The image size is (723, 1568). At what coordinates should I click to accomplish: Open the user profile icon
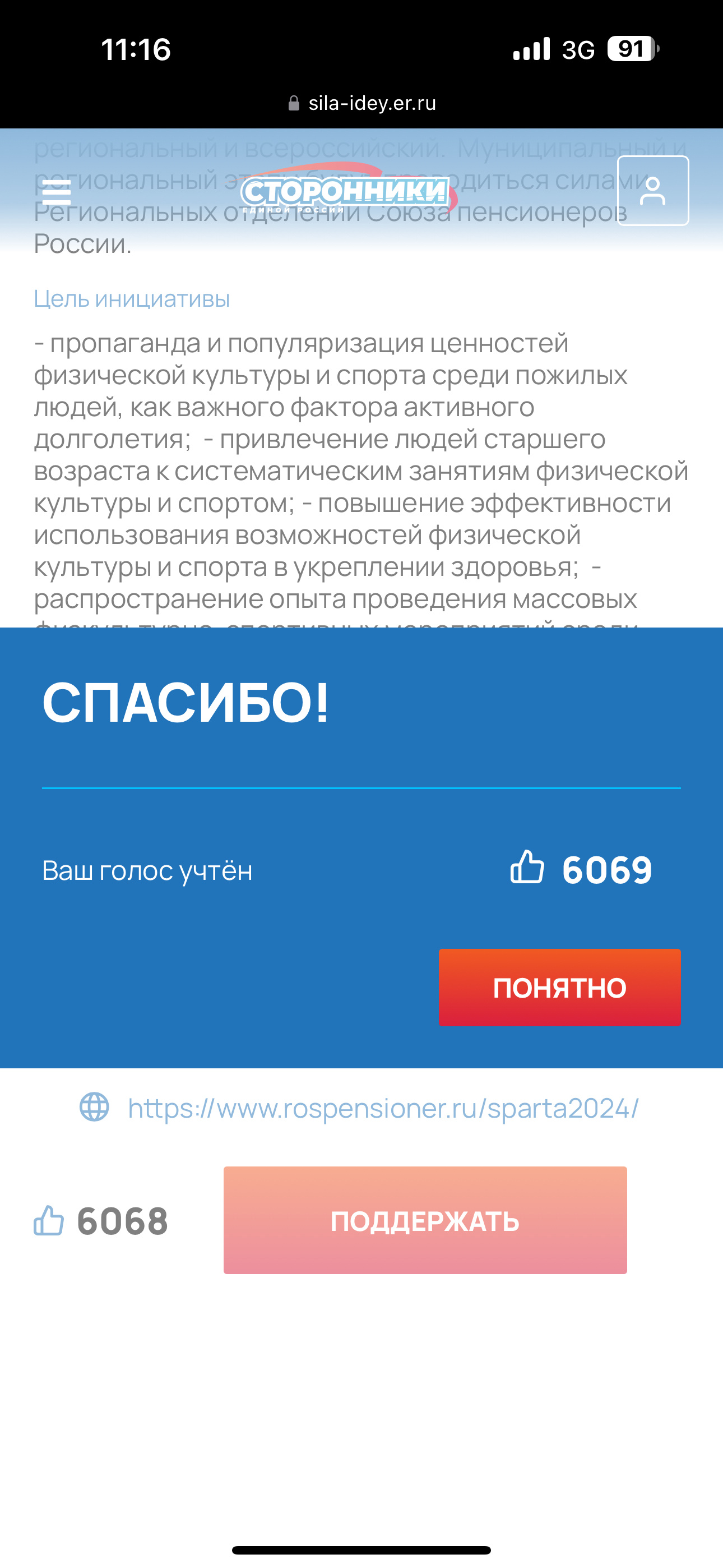[x=652, y=191]
